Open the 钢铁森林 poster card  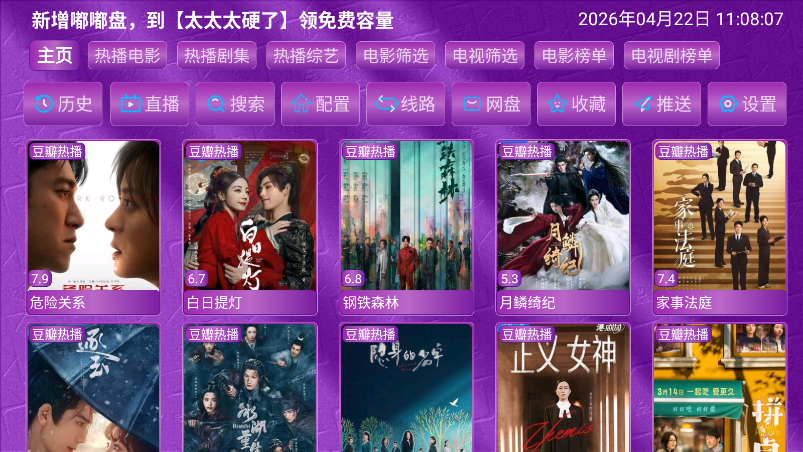406,220
